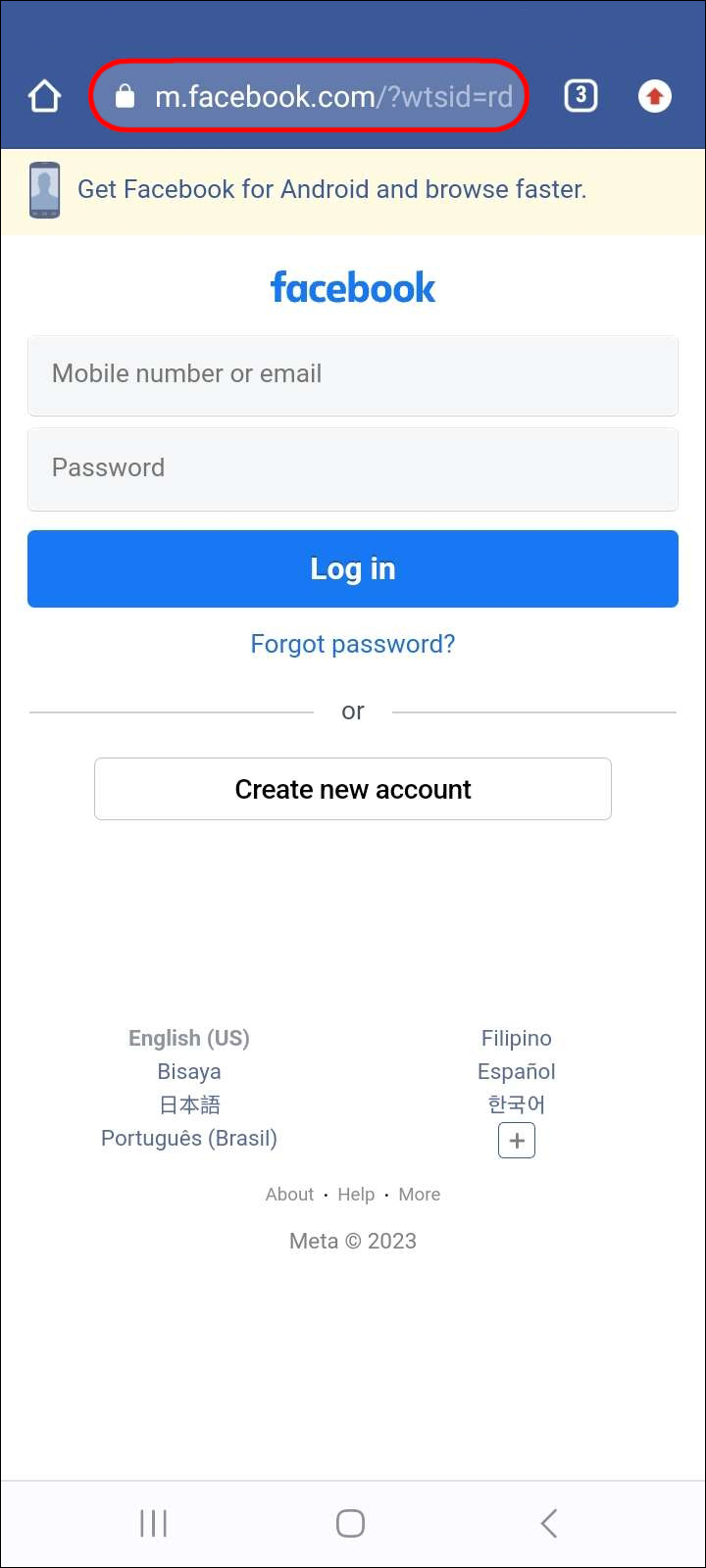
Task: Tap the blue Log in button
Action: click(x=353, y=568)
